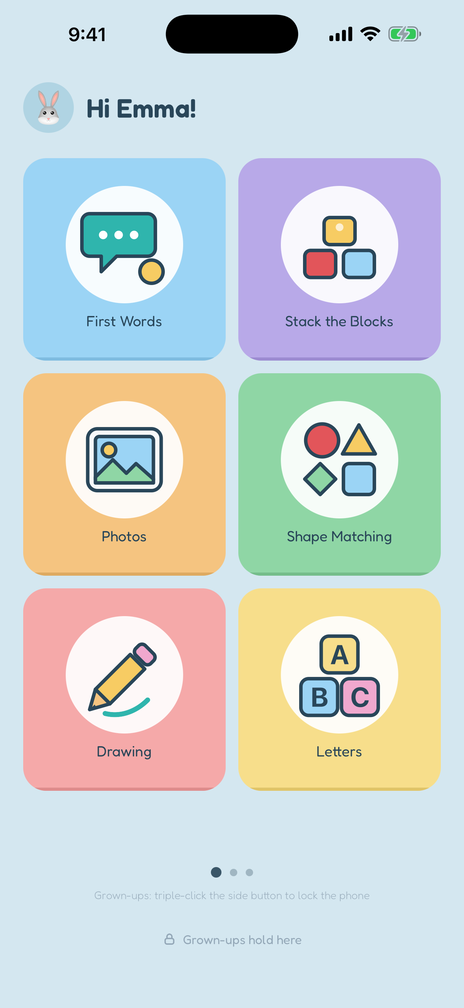The image size is (464, 1008).
Task: Start the Shape Matching game
Action: [x=339, y=474]
